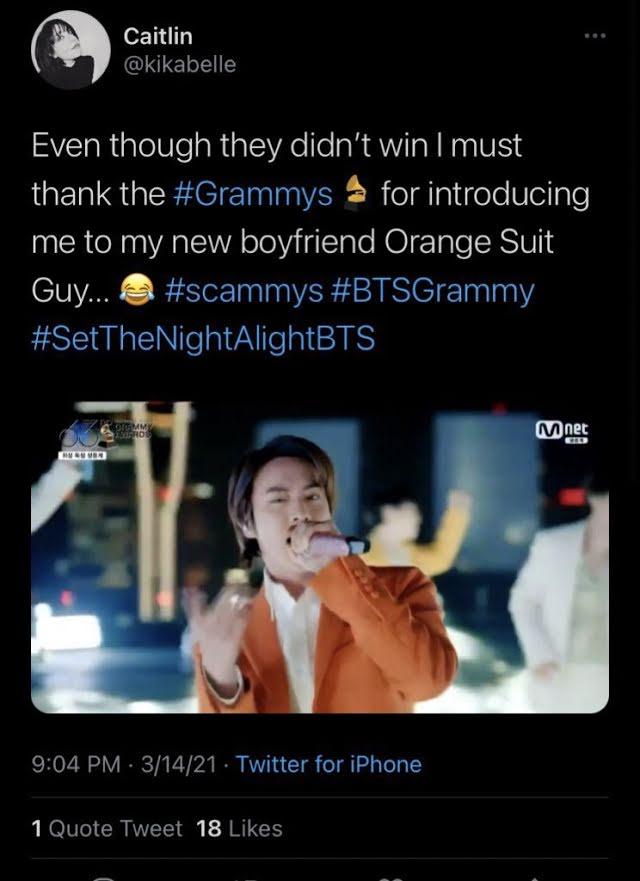The width and height of the screenshot is (640, 881).
Task: Open the tweet overflow menu
Action: click(596, 36)
